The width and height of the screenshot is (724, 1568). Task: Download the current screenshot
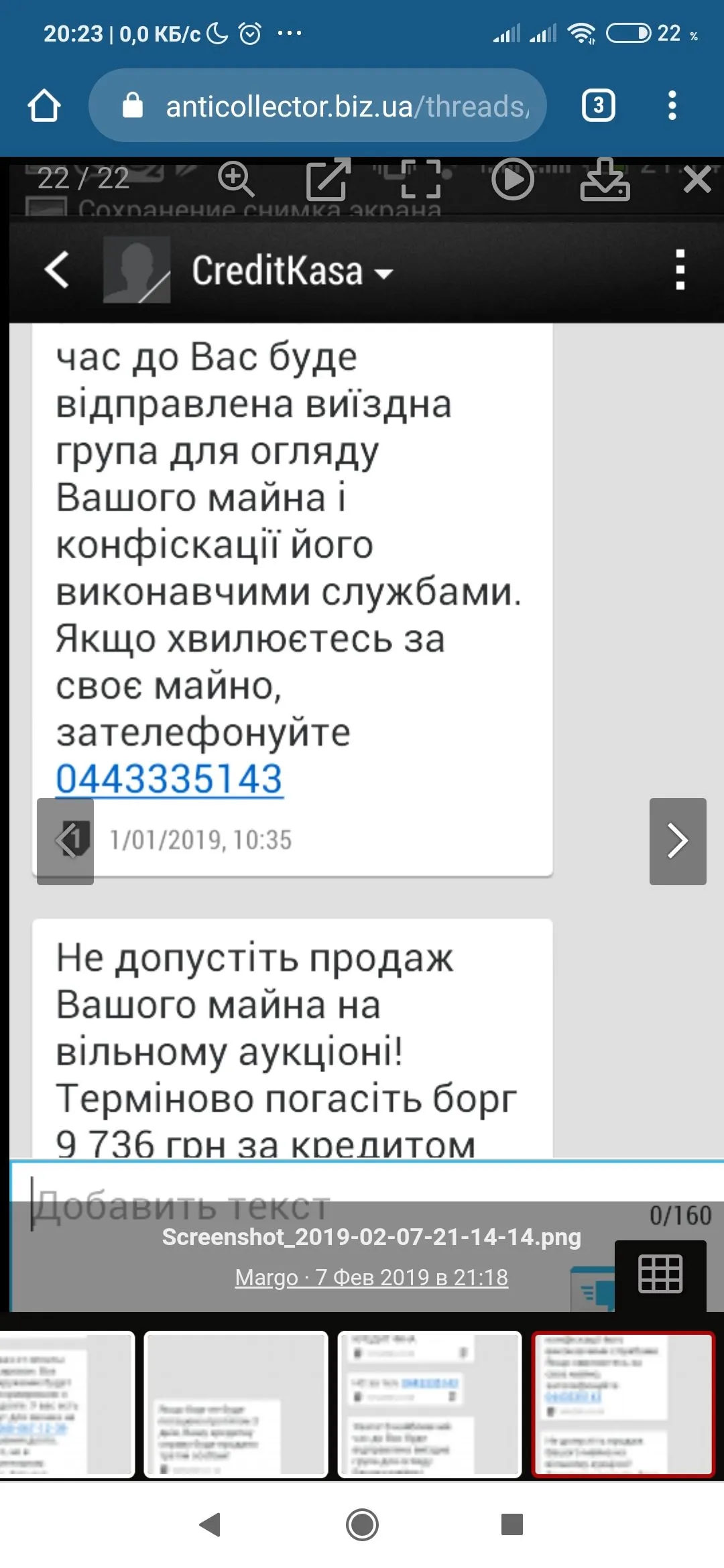[x=605, y=179]
